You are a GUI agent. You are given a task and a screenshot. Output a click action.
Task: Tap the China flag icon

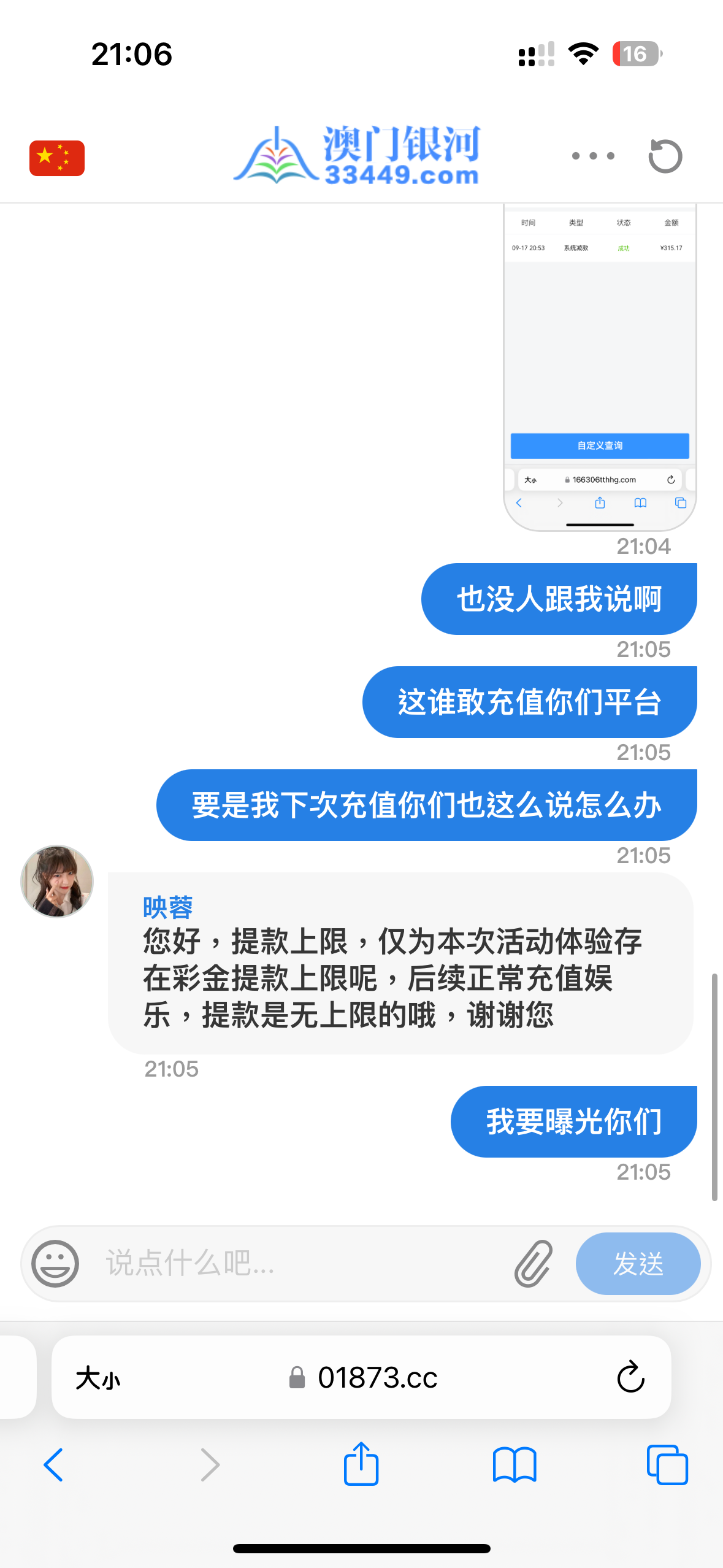[x=56, y=157]
